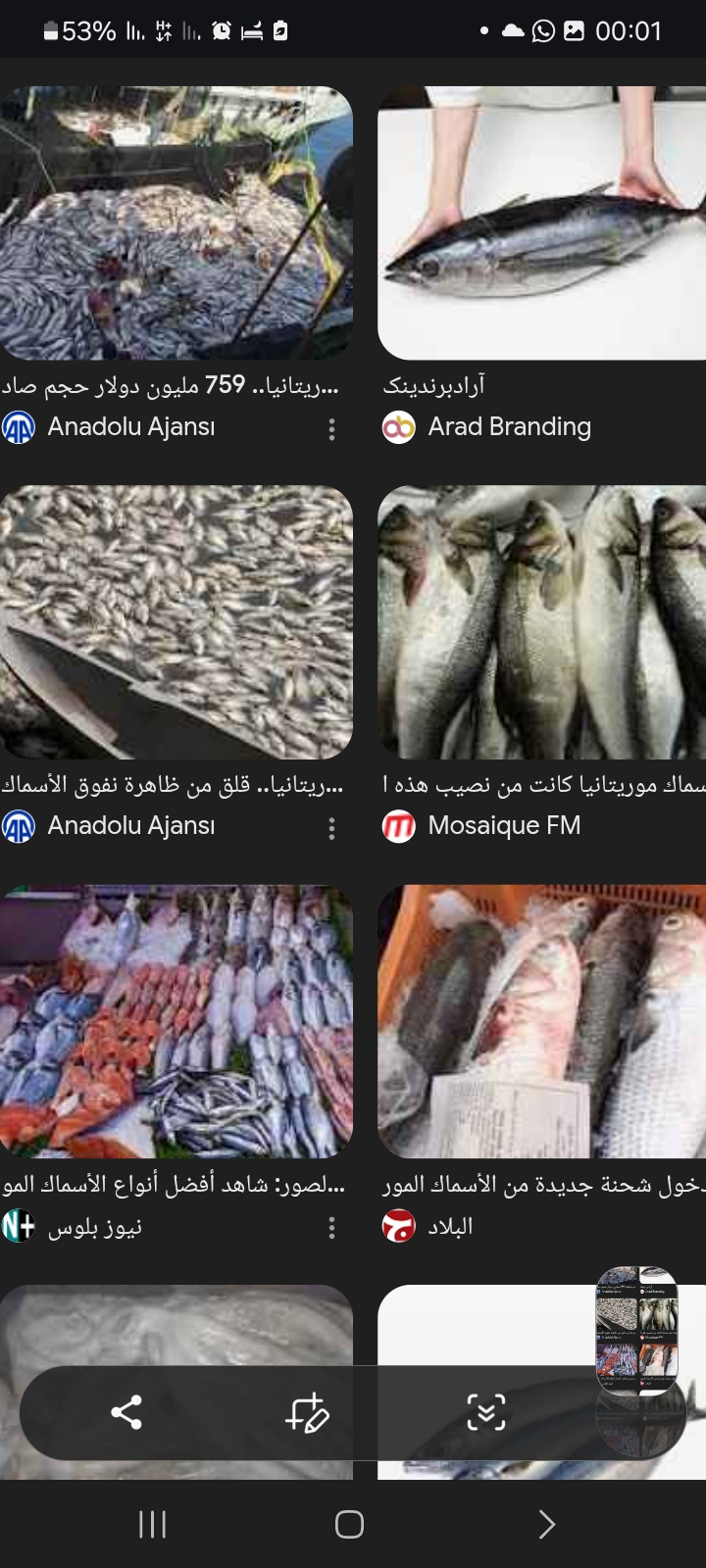706x1568 pixels.
Task: Open Anadolu Ajansı dead fish phenomenon image
Action: point(176,622)
